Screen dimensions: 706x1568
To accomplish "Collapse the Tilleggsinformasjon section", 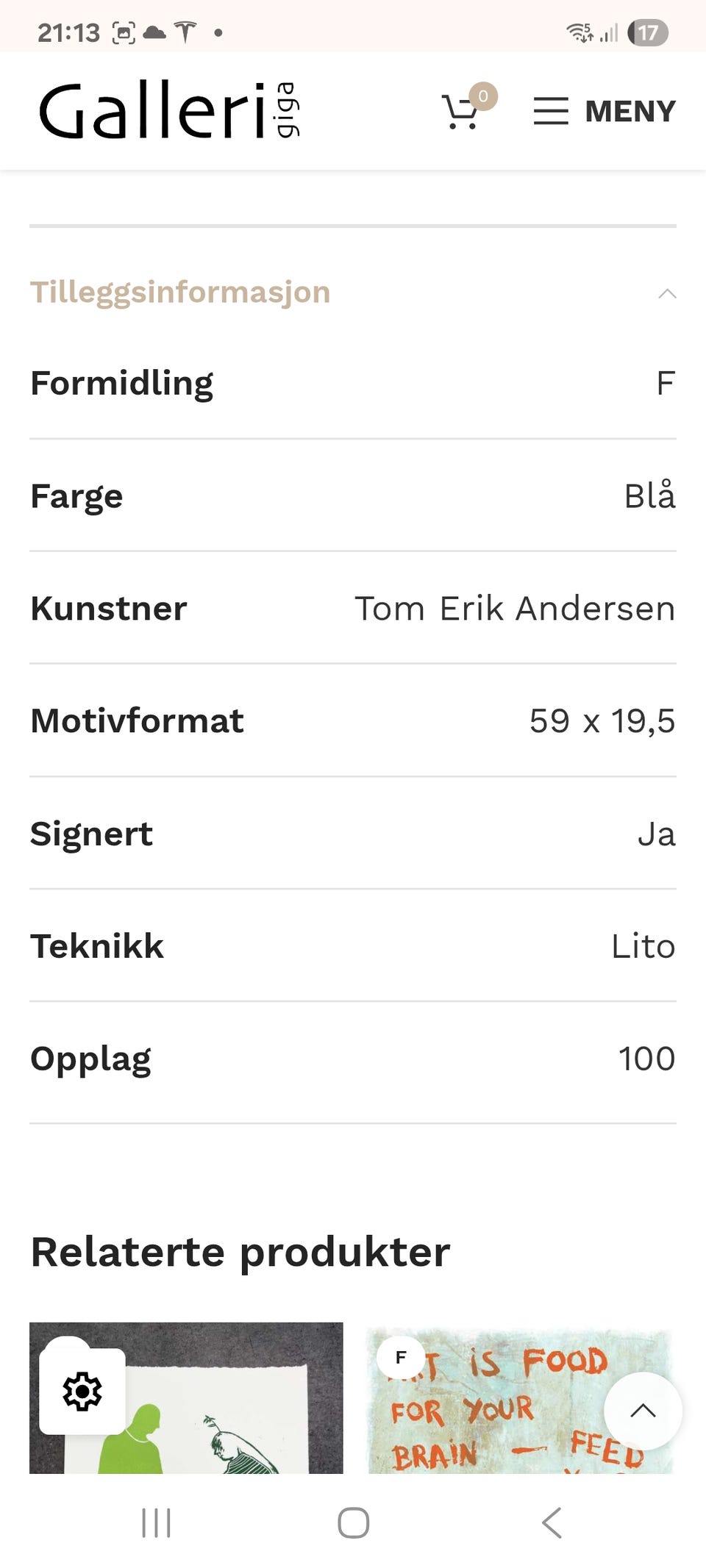I will tap(353, 293).
